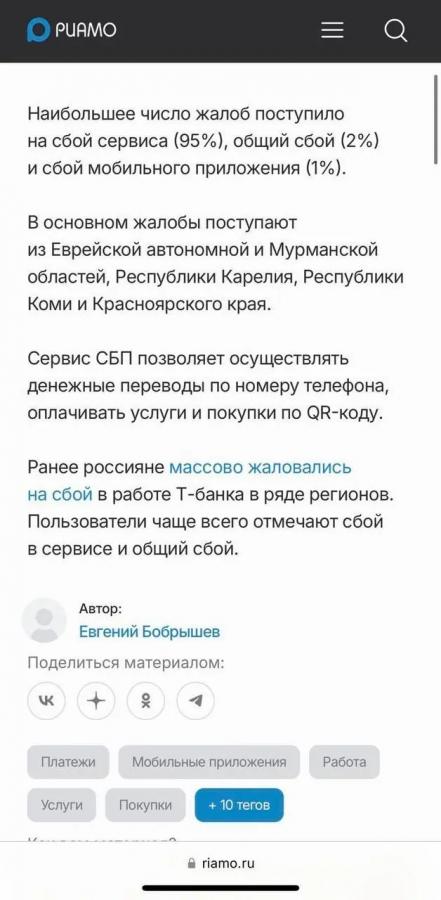Screen dimensions: 441x900
Task: Open the hamburger menu
Action: (x=332, y=30)
